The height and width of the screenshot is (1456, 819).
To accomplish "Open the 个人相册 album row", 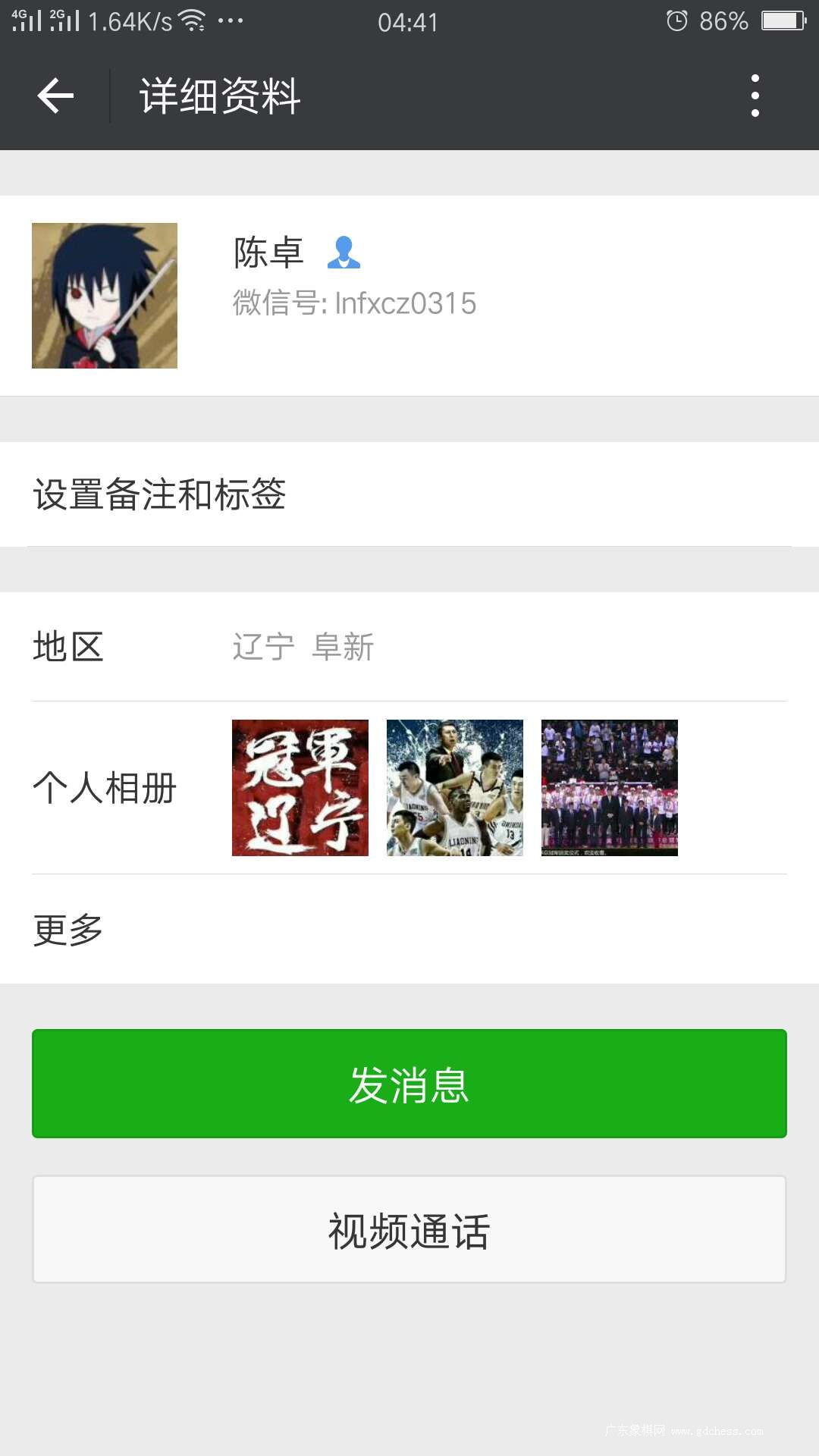I will click(x=409, y=788).
